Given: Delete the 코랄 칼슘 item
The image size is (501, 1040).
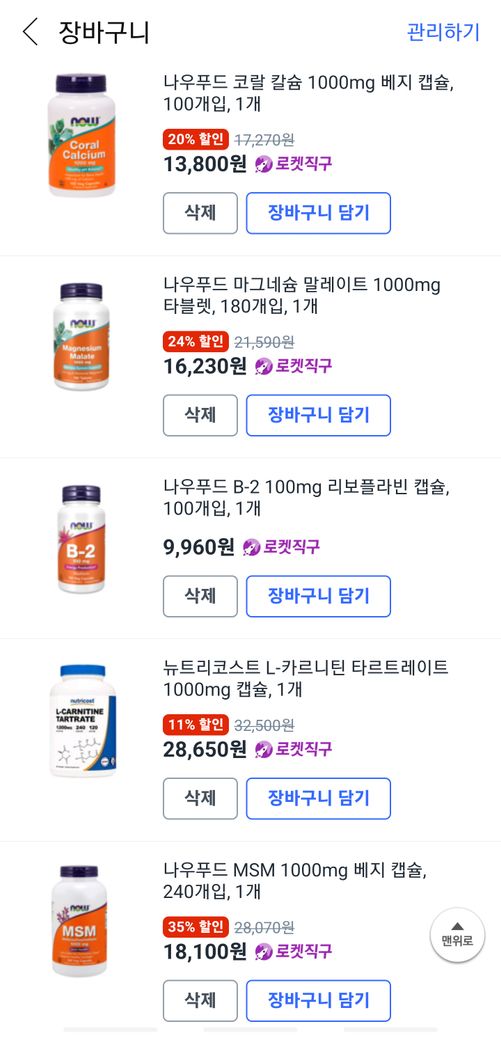Looking at the screenshot, I should [200, 213].
